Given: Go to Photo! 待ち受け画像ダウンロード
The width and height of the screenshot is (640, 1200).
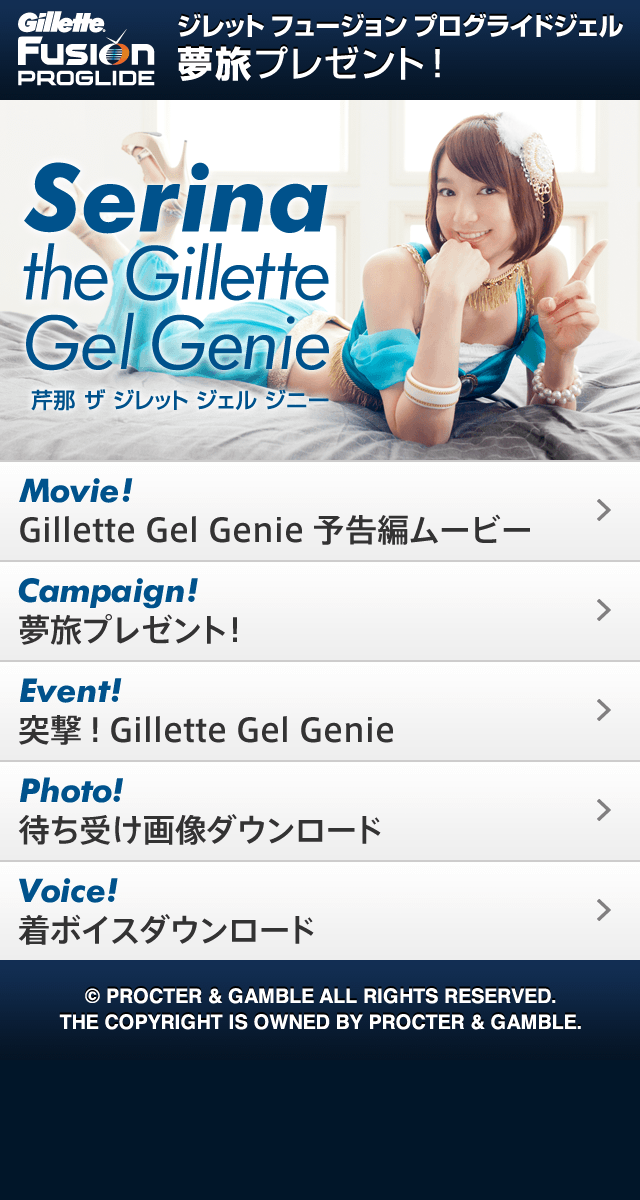Looking at the screenshot, I should (x=320, y=811).
